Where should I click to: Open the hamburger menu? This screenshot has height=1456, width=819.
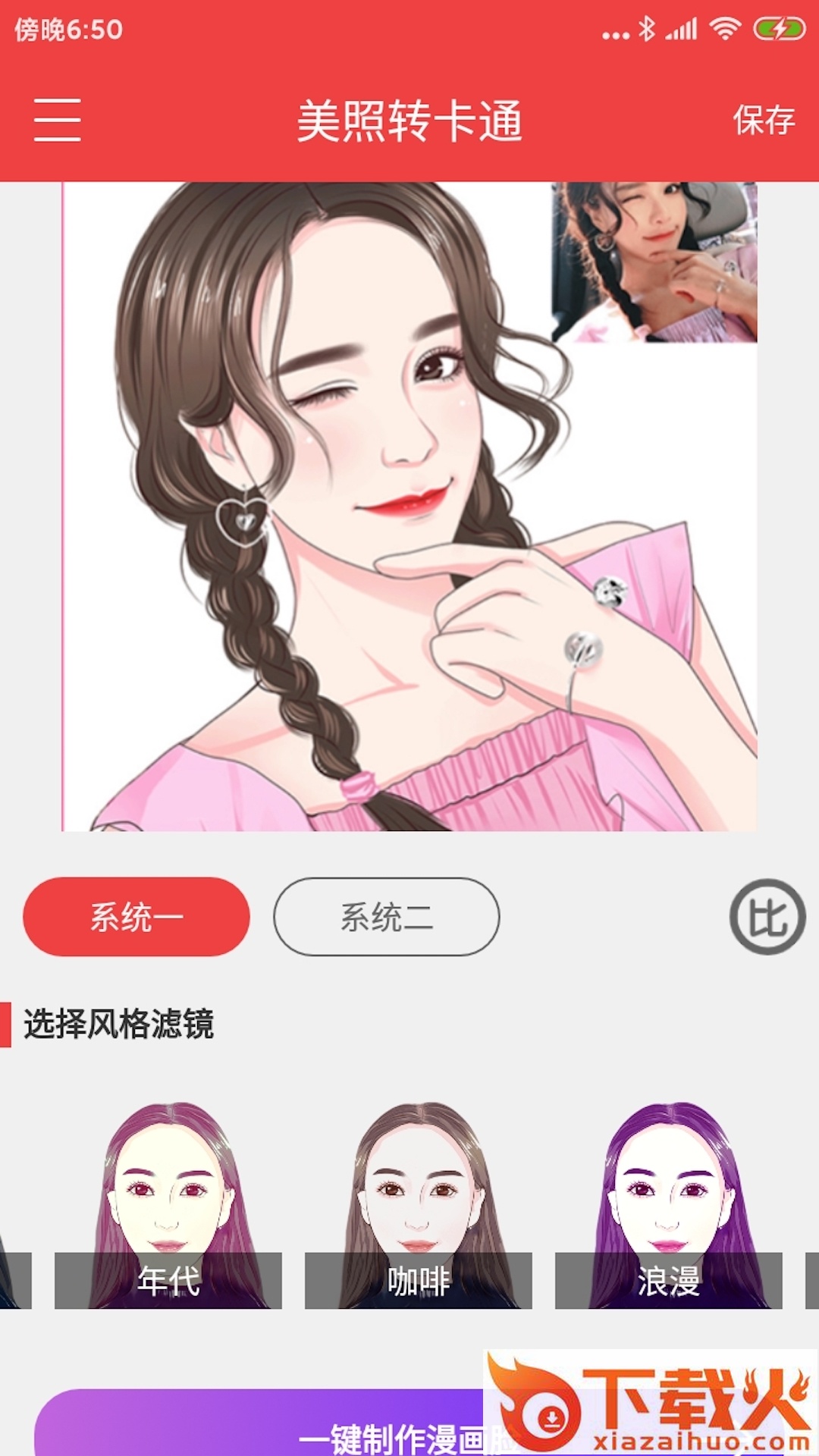pos(57,120)
